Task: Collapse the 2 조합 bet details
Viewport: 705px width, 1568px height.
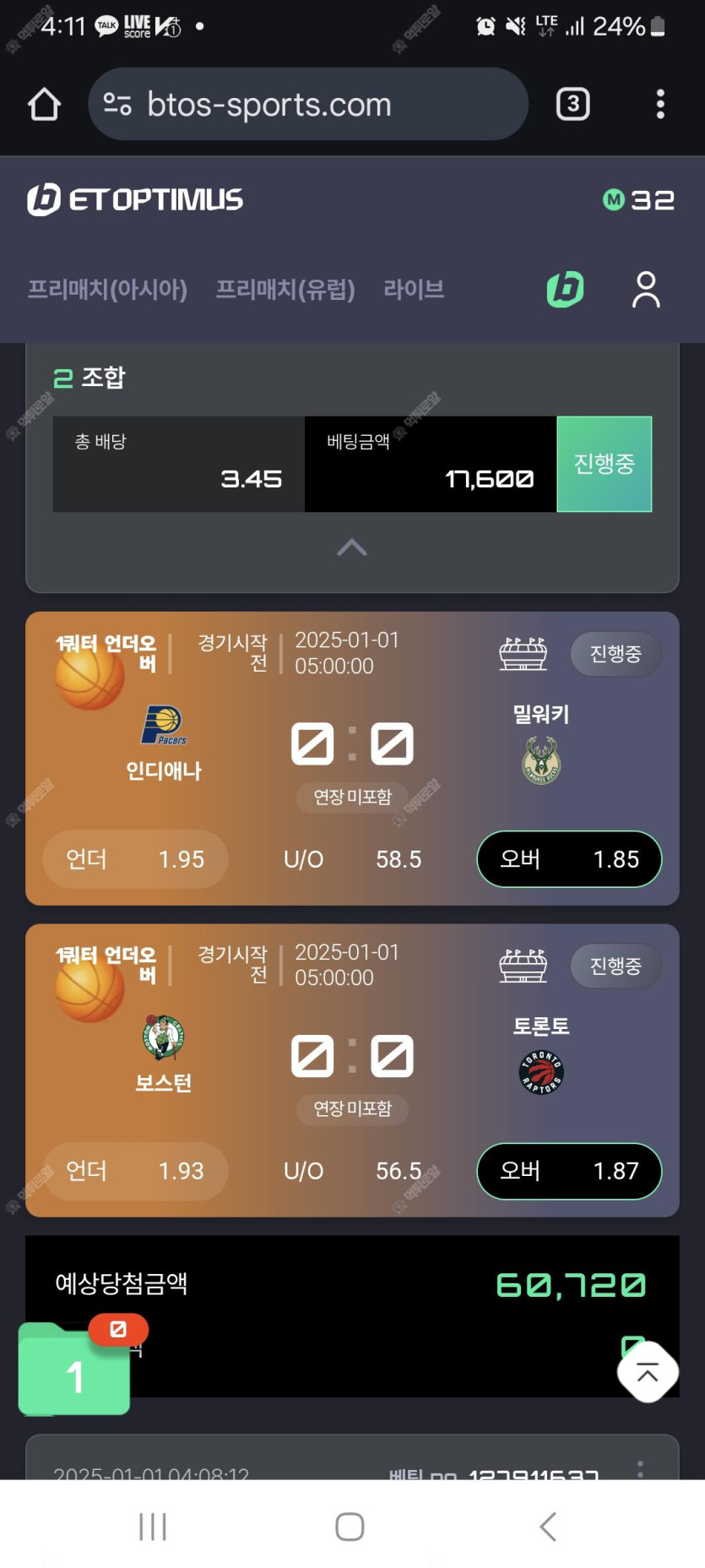Action: pyautogui.click(x=352, y=548)
